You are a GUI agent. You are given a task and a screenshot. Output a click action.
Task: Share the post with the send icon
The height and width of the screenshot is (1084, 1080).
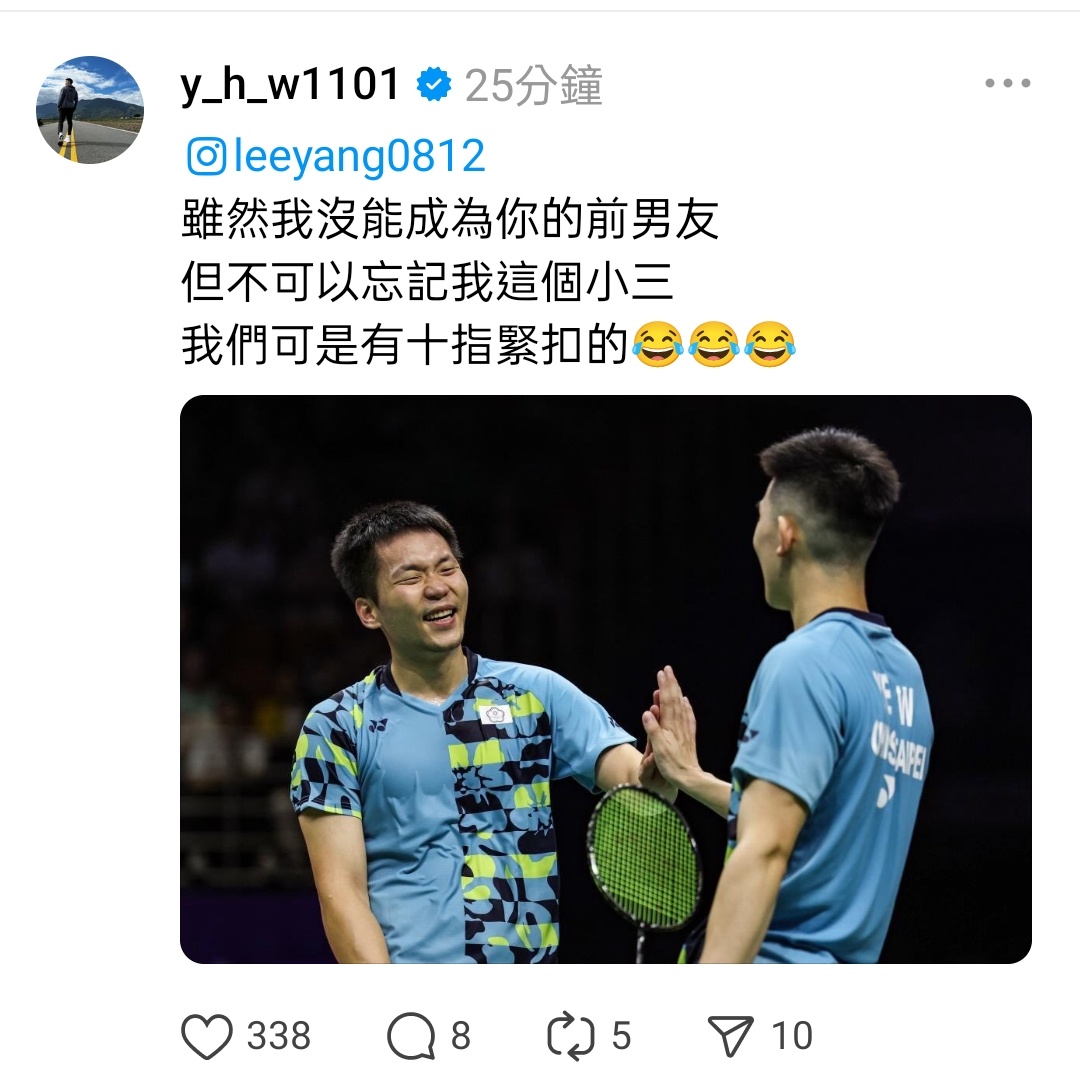[x=731, y=1036]
